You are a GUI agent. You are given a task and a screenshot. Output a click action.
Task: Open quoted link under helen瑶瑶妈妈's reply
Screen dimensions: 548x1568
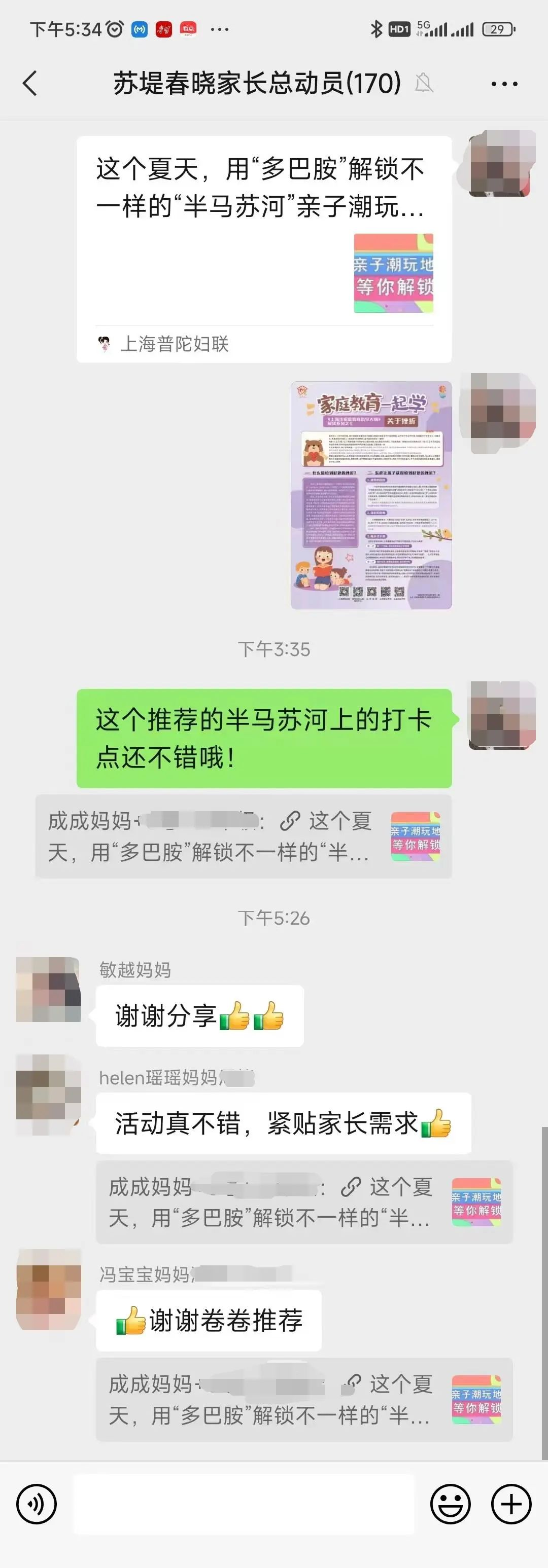click(303, 1202)
